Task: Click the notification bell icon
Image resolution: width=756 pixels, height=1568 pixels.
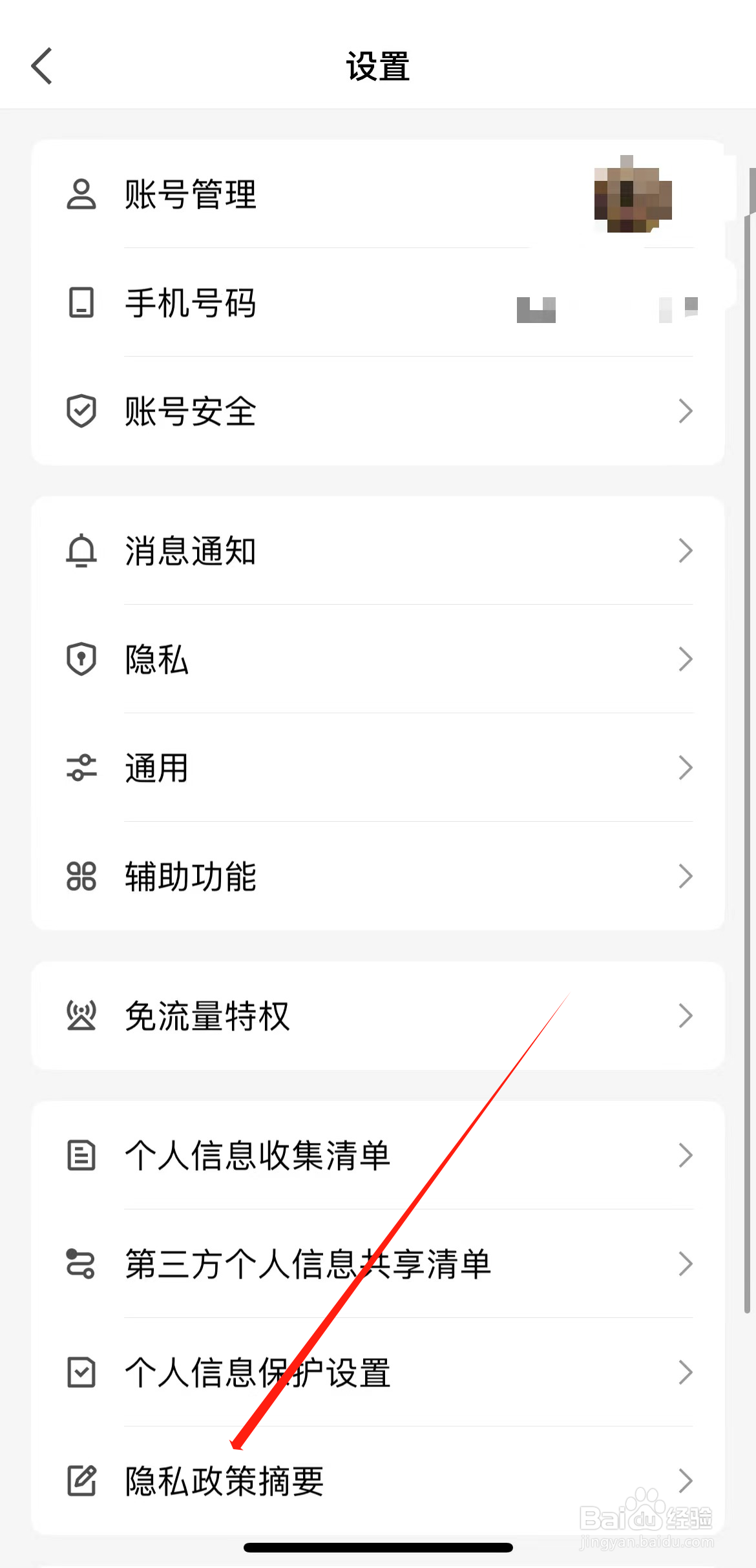Action: pyautogui.click(x=80, y=550)
